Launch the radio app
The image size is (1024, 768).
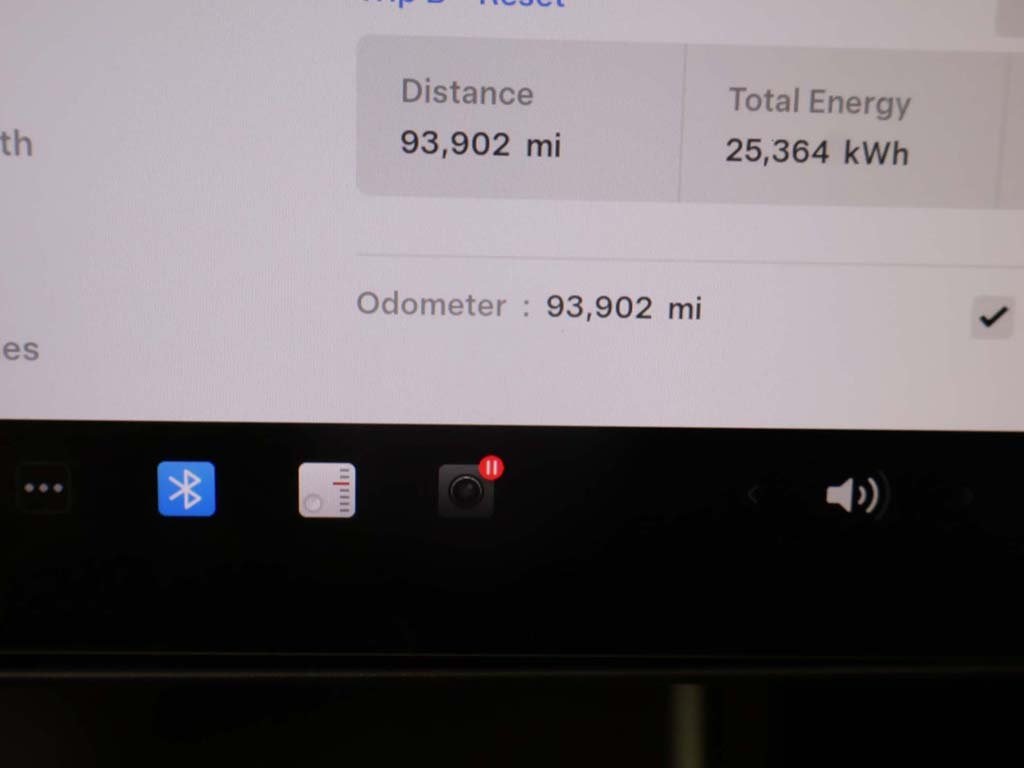(327, 490)
